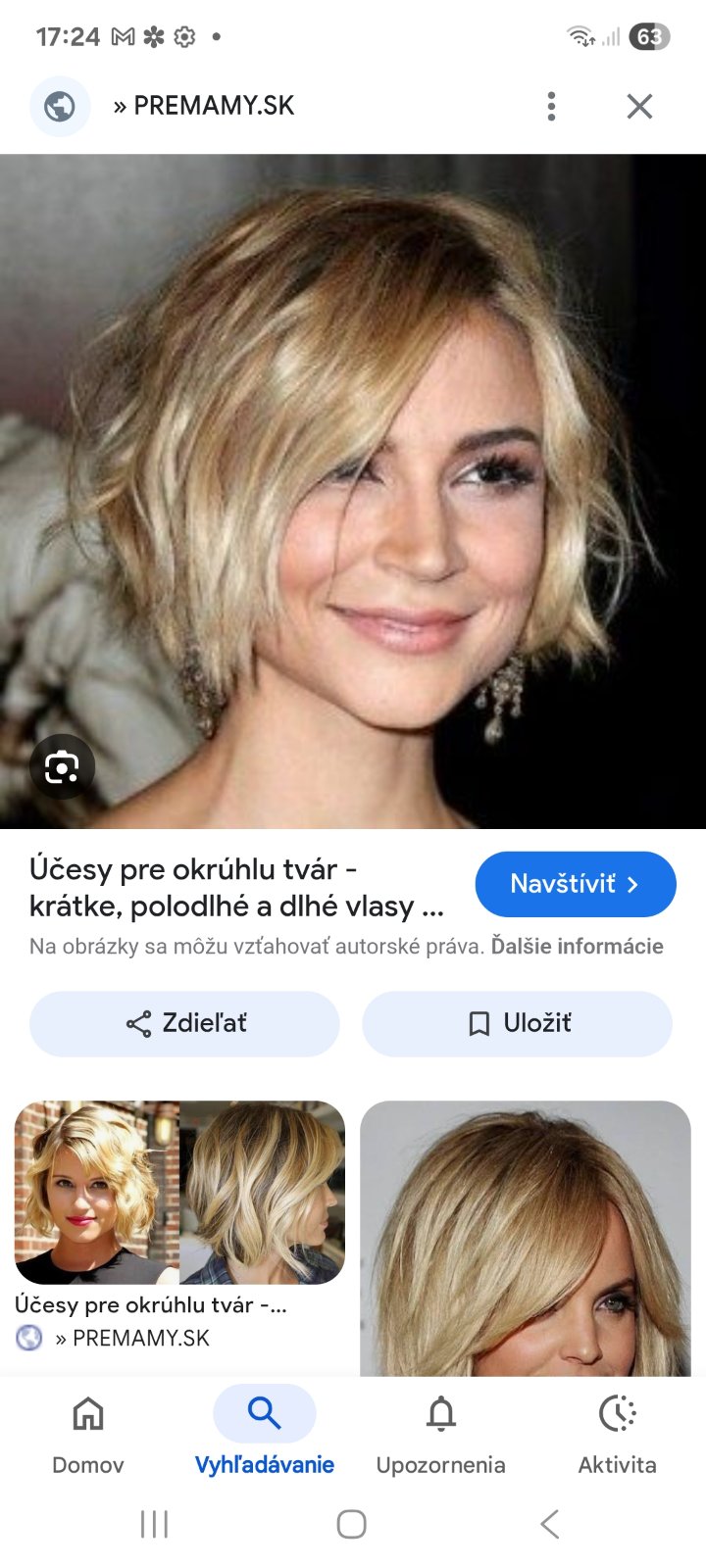The height and width of the screenshot is (1568, 706).
Task: Close the image viewer
Action: (639, 106)
